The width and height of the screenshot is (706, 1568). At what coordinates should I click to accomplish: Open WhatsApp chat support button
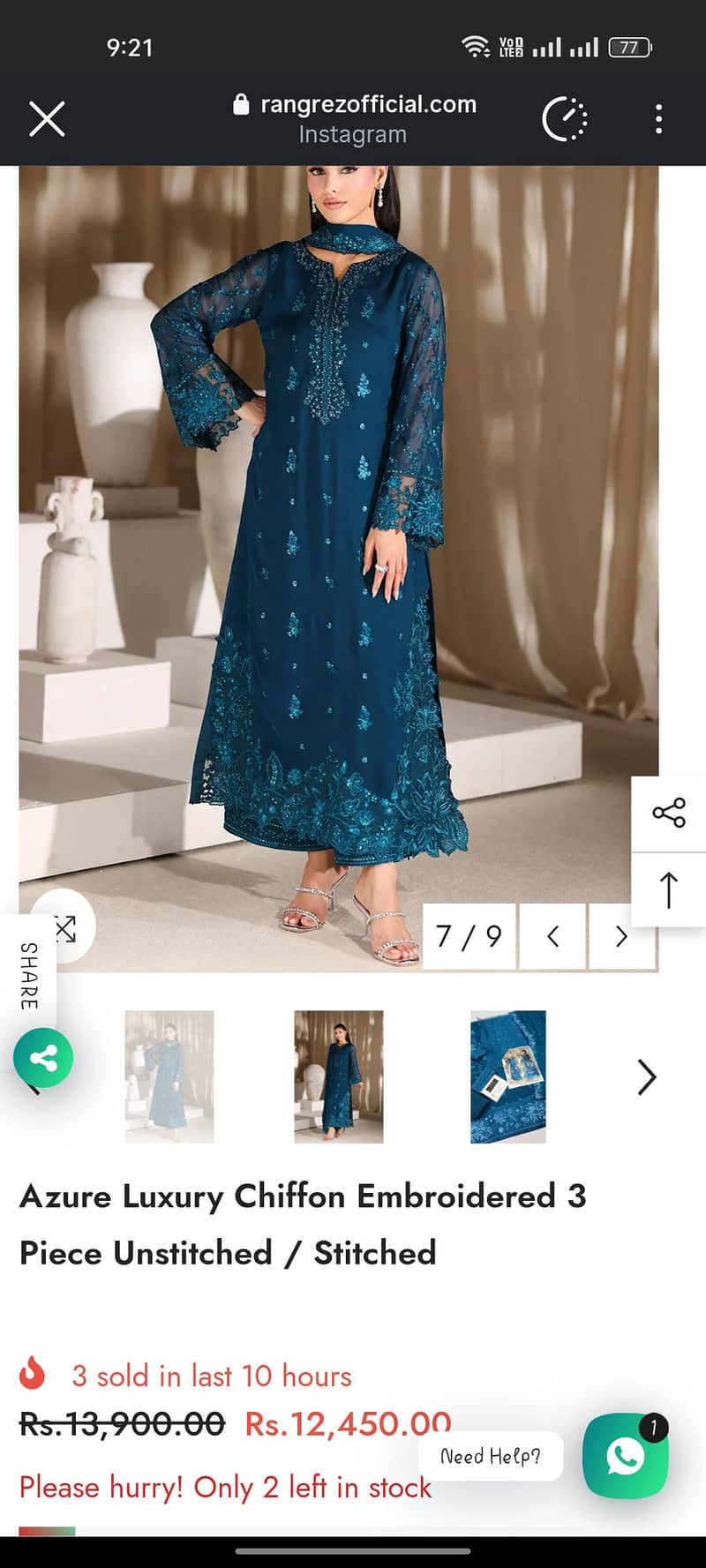(x=626, y=1456)
